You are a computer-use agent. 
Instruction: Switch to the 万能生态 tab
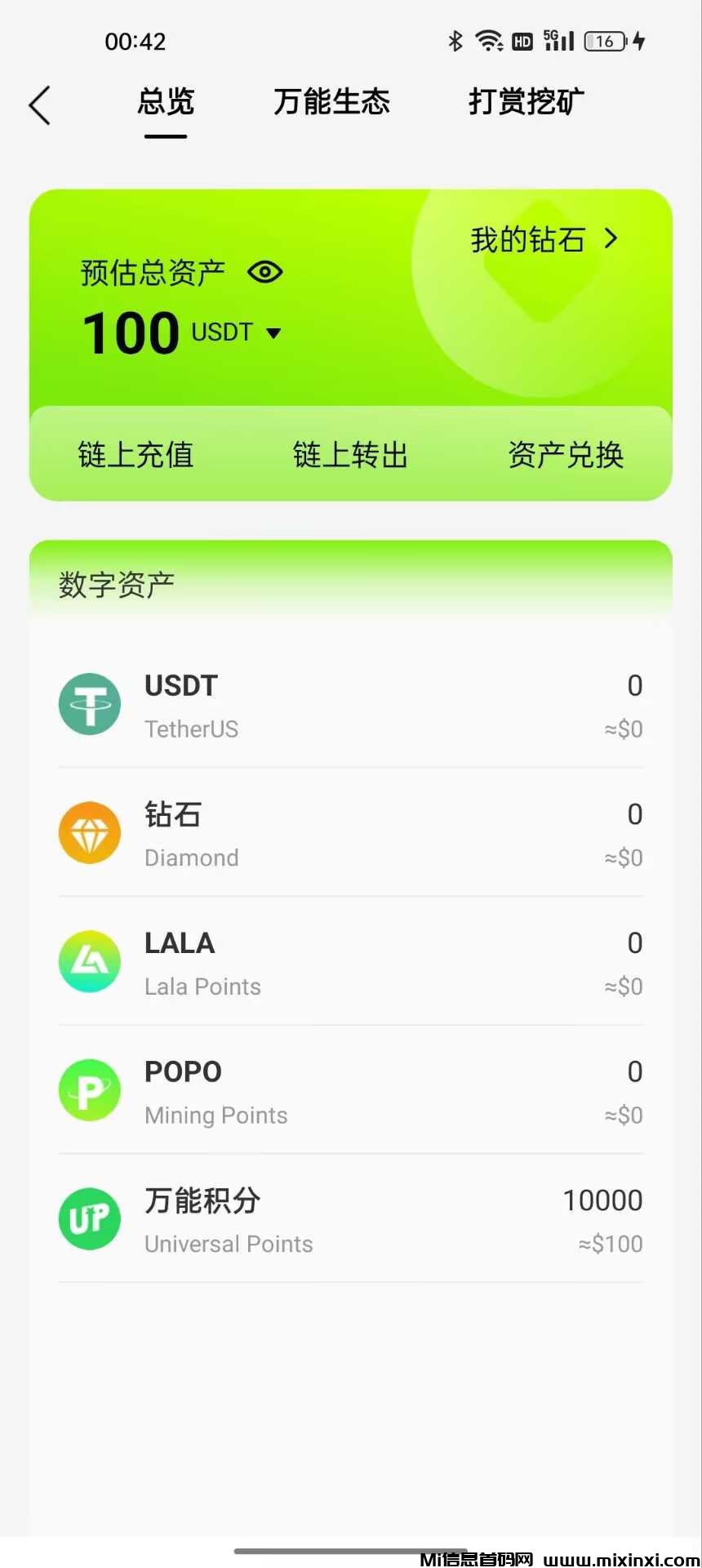[x=331, y=103]
